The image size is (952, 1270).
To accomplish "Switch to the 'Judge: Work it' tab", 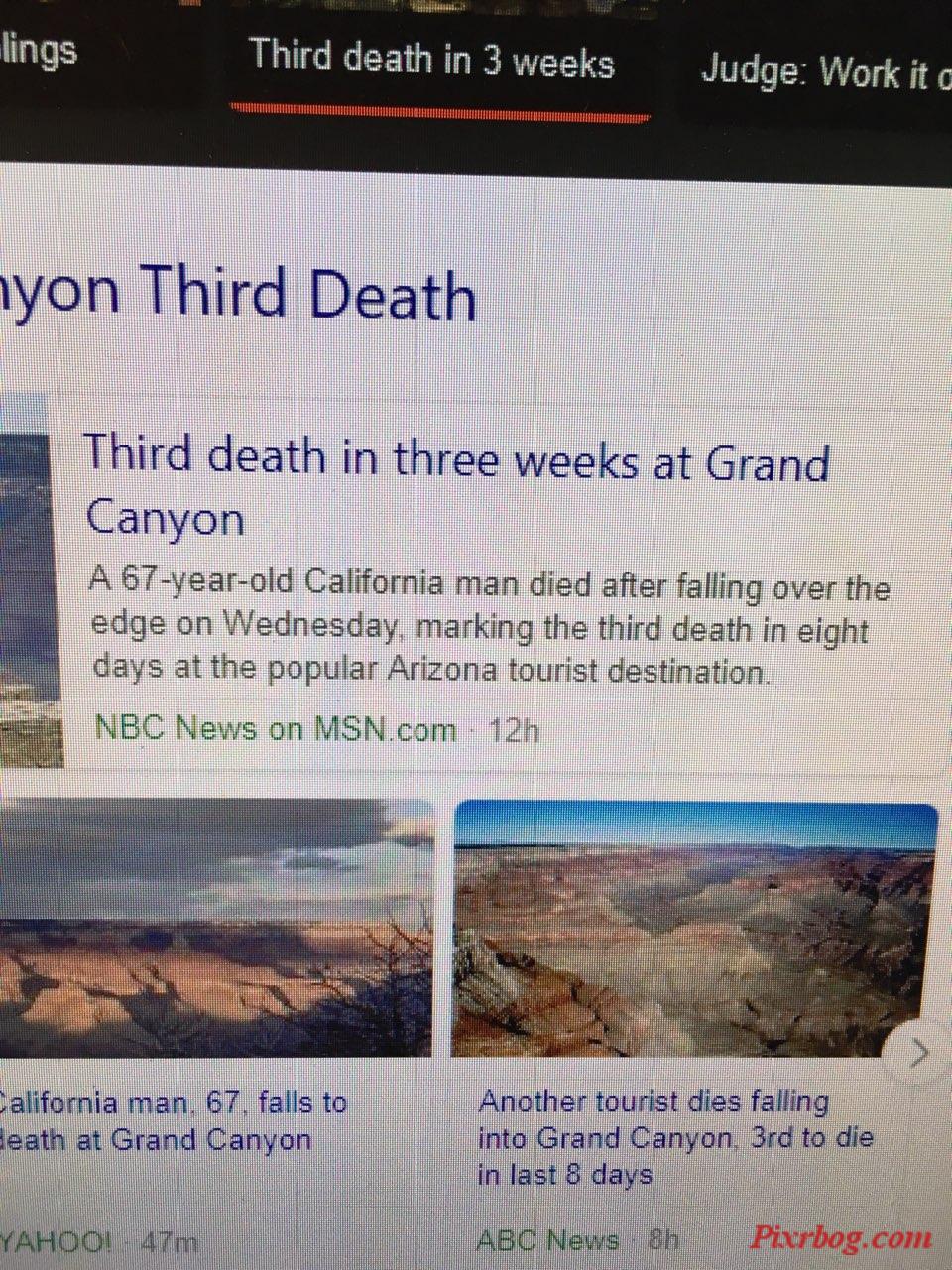I will (823, 73).
